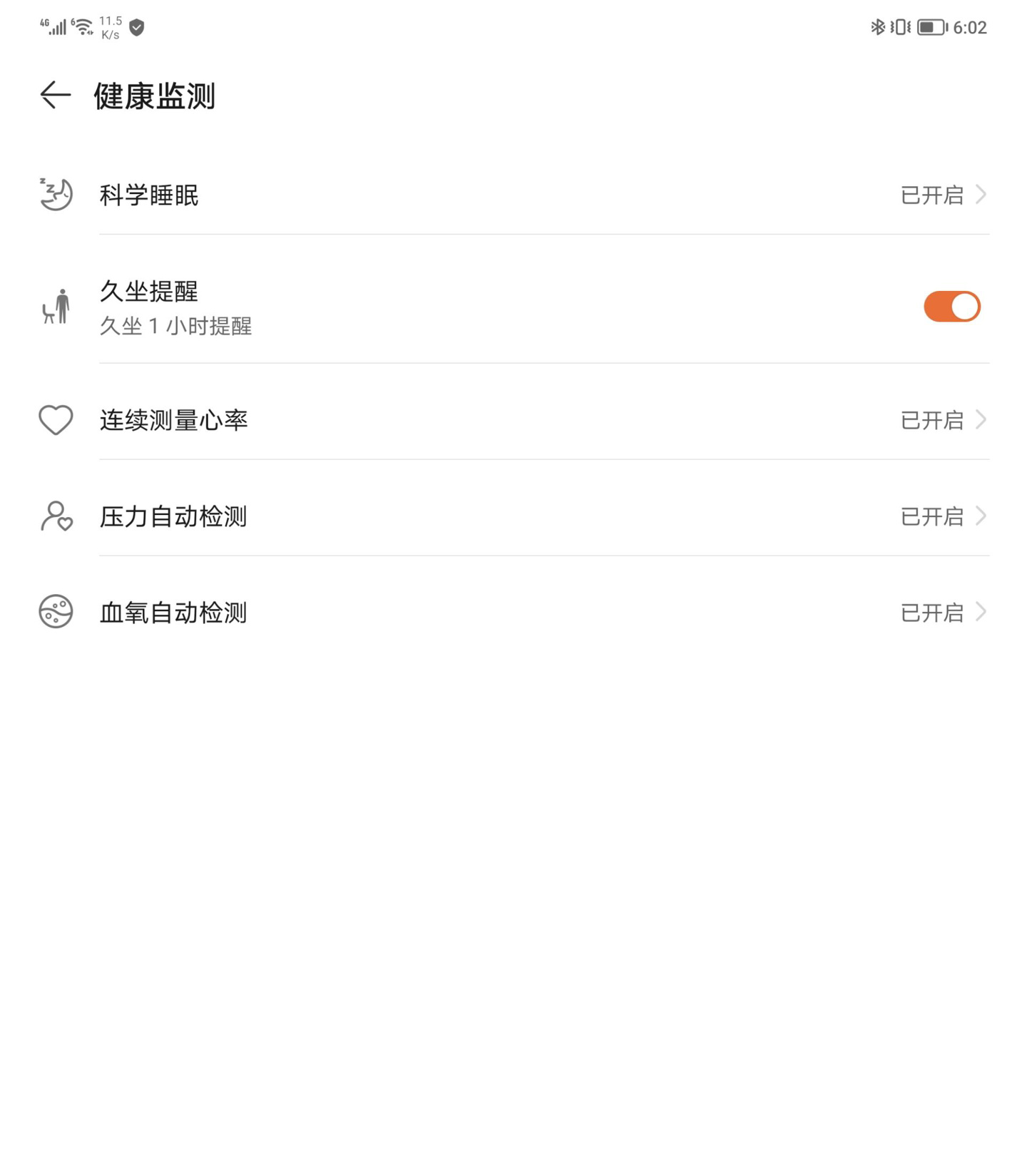Tap the back arrow icon
The image size is (1027, 1176).
click(53, 95)
